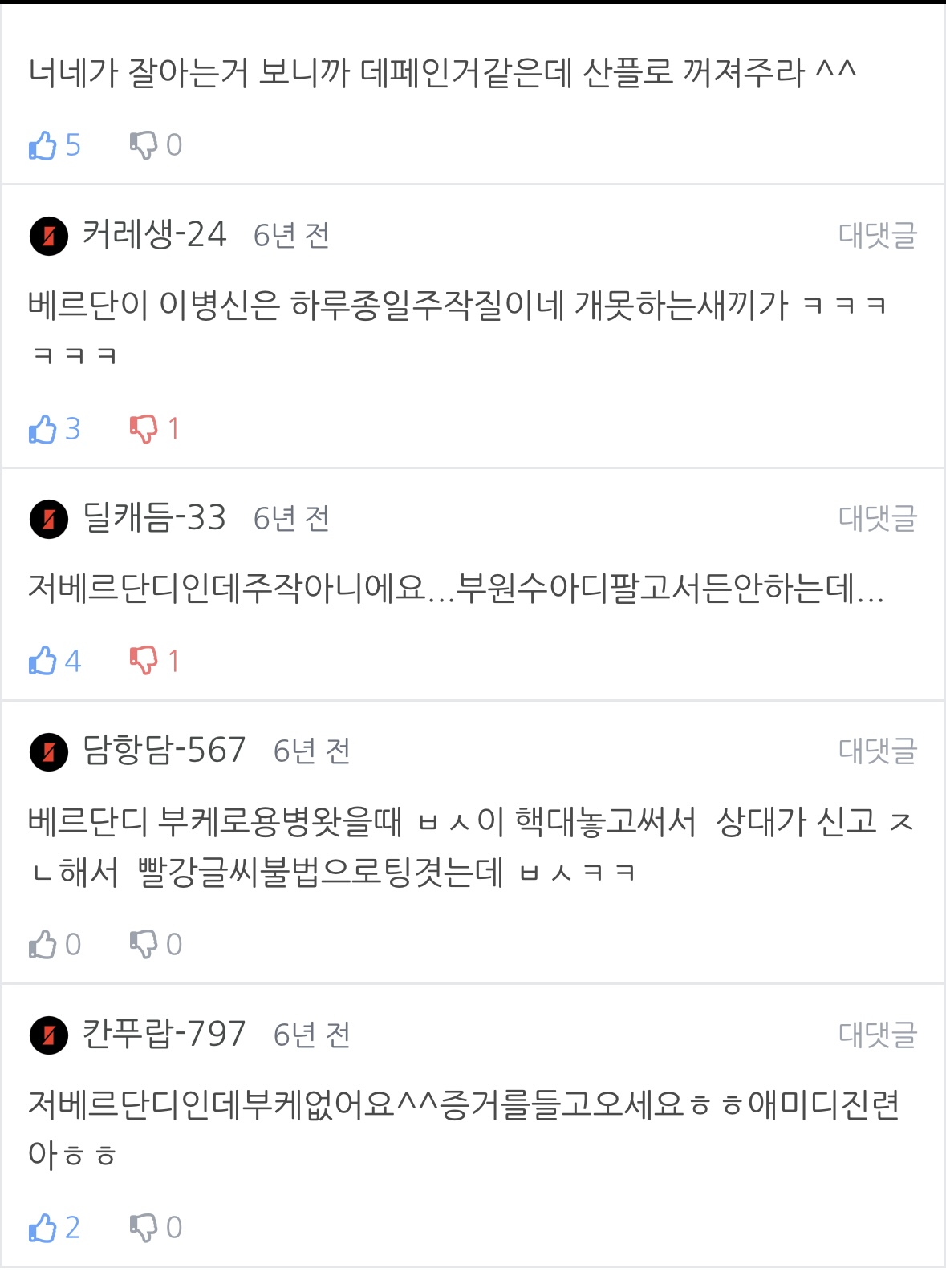Downvote the top comment with 5 likes
This screenshot has width=946, height=1288.
pyautogui.click(x=144, y=145)
